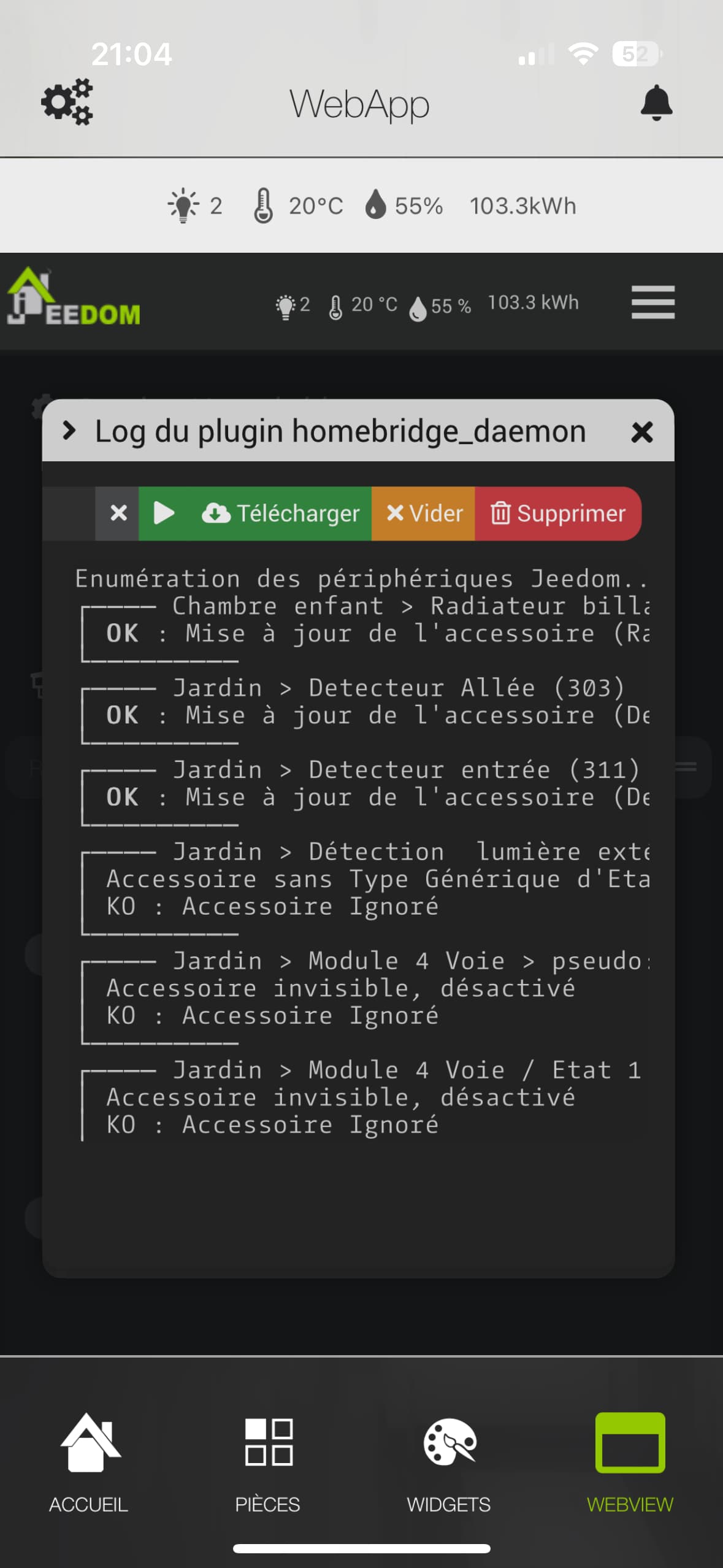Empty the log with Vider
The image size is (723, 1568).
(423, 513)
